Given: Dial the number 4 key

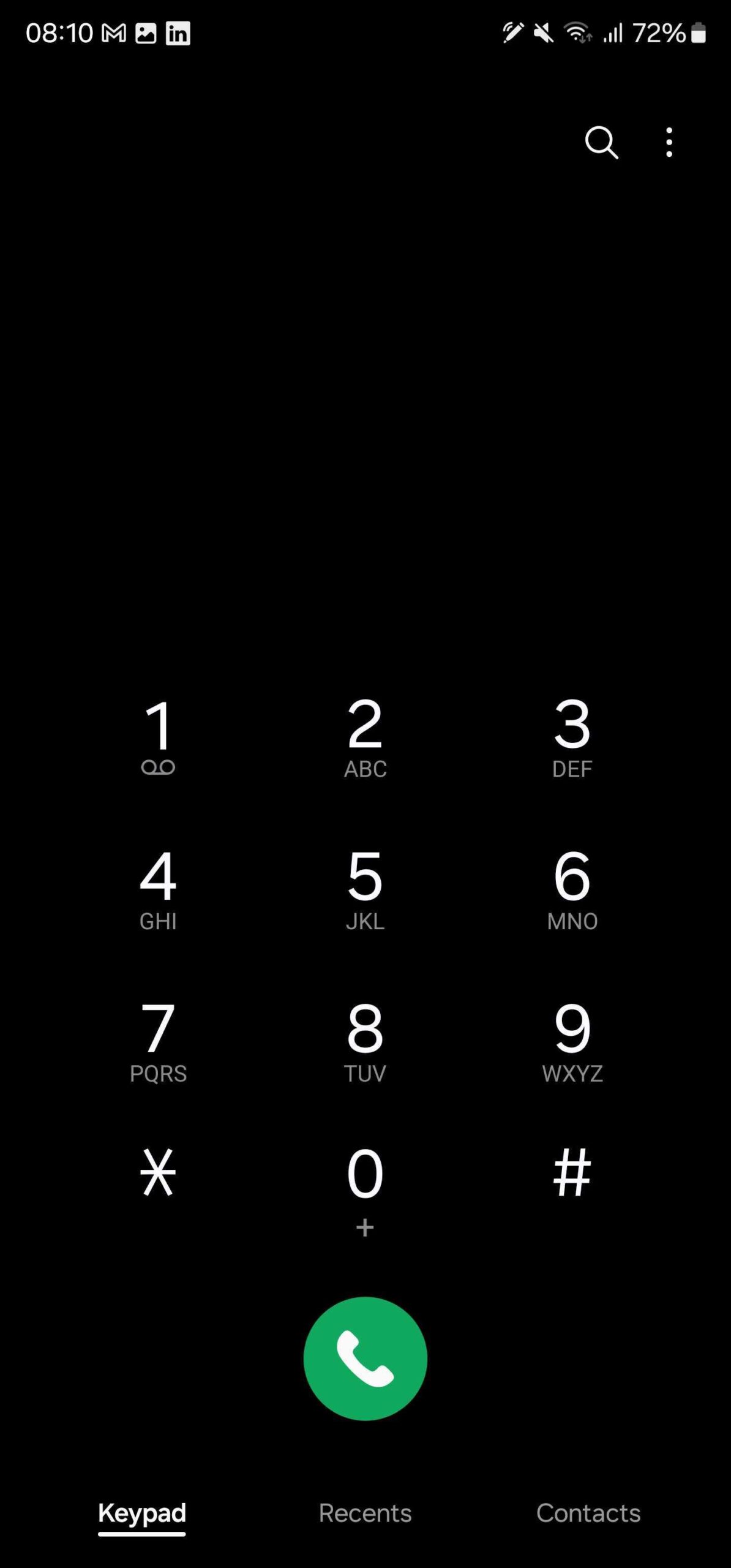Looking at the screenshot, I should coord(158,889).
